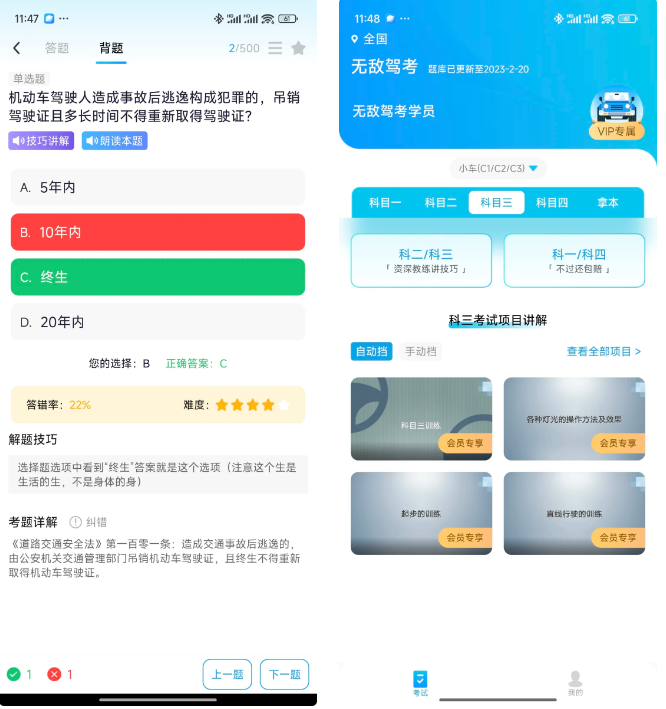Play the 各种灯光的操作方法及效果 video
This screenshot has height=709, width=666.
[x=574, y=418]
